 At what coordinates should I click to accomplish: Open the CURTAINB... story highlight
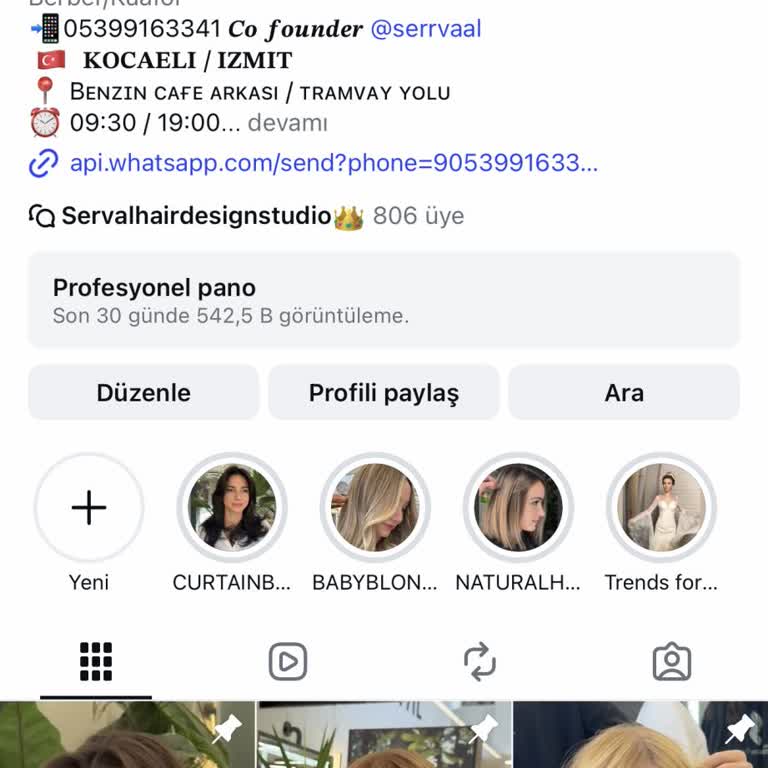(x=232, y=508)
